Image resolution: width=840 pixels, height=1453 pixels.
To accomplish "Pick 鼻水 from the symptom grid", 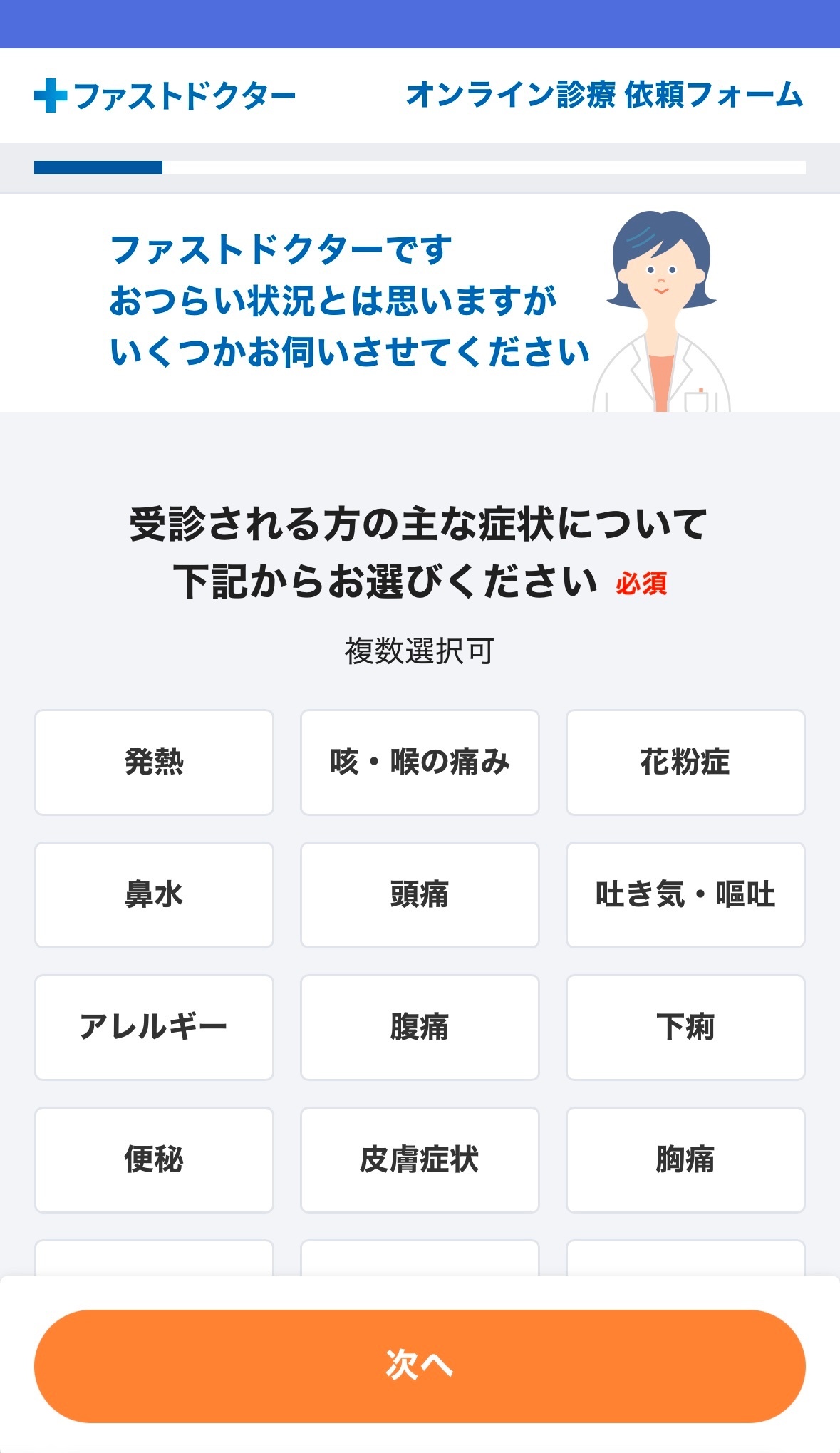I will 154,894.
